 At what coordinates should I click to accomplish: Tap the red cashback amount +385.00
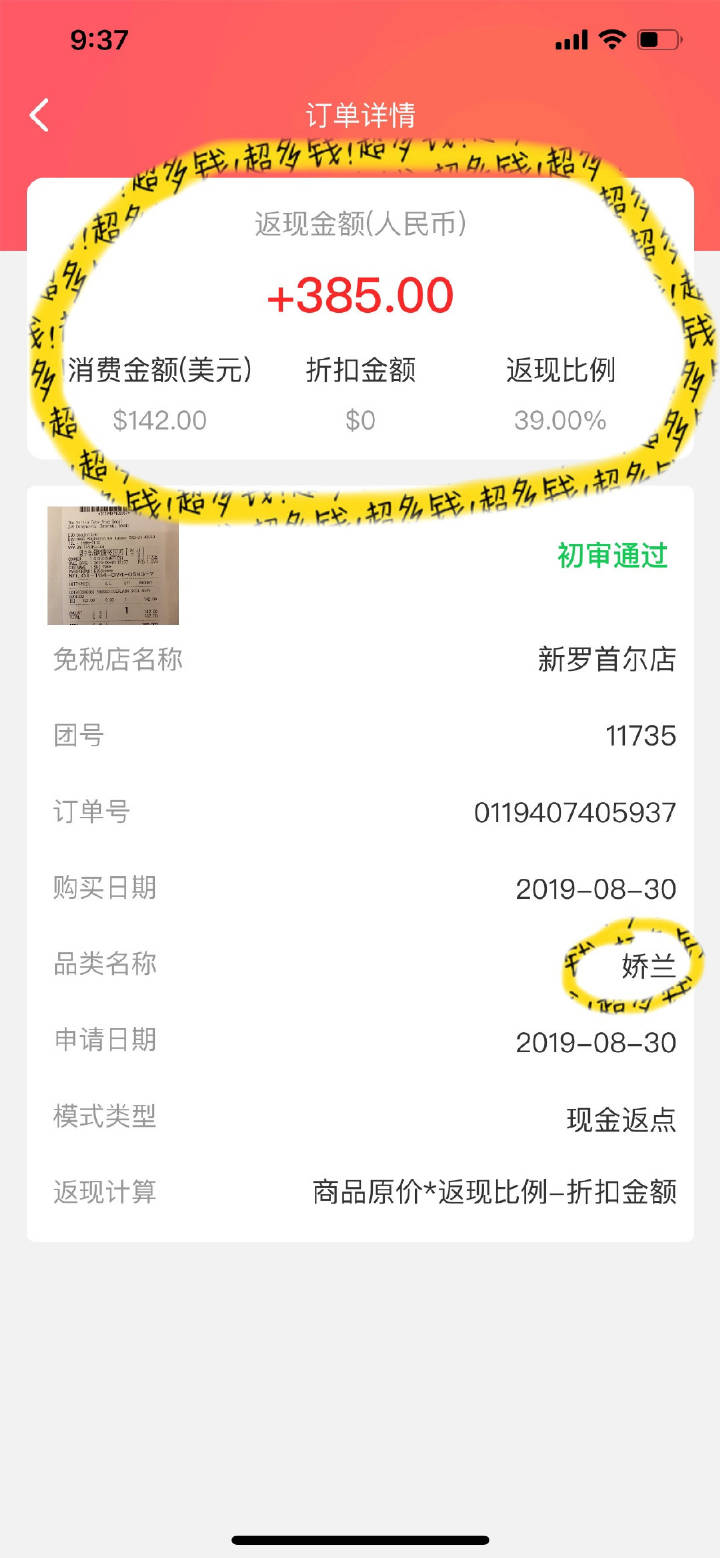pyautogui.click(x=360, y=295)
